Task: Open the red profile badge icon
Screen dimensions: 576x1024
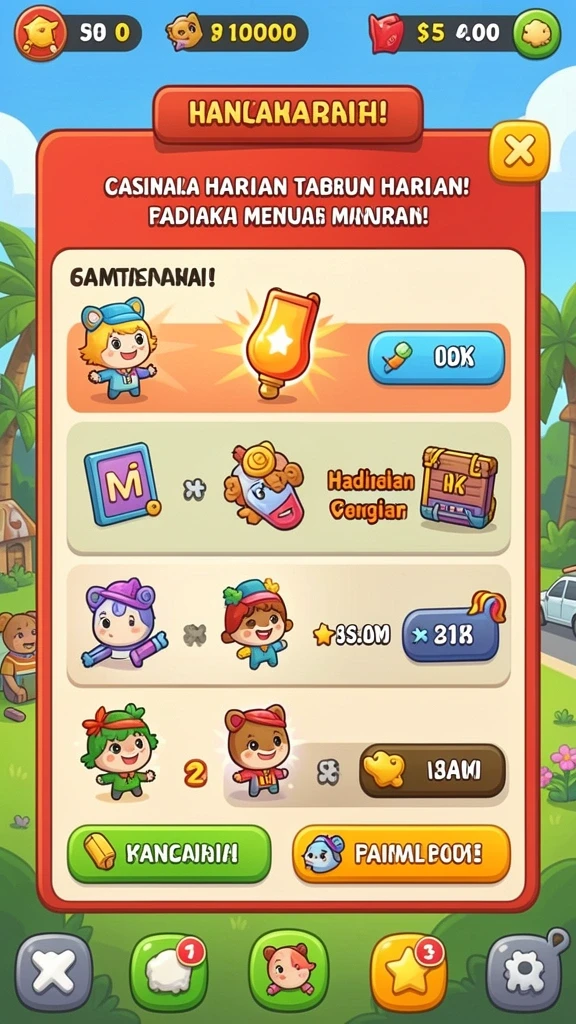Action: click(40, 33)
